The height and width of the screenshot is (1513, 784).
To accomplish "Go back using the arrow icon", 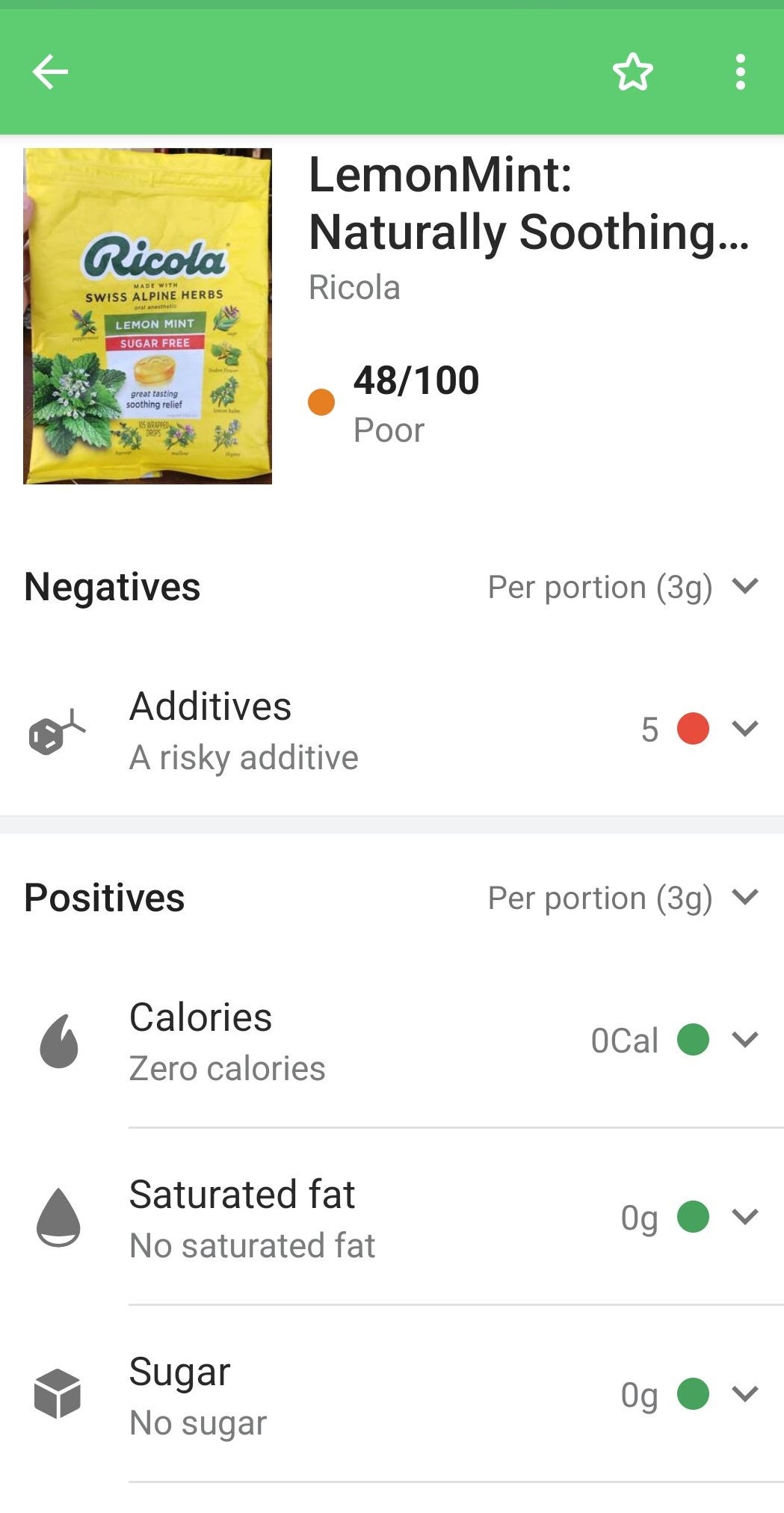I will tap(50, 73).
